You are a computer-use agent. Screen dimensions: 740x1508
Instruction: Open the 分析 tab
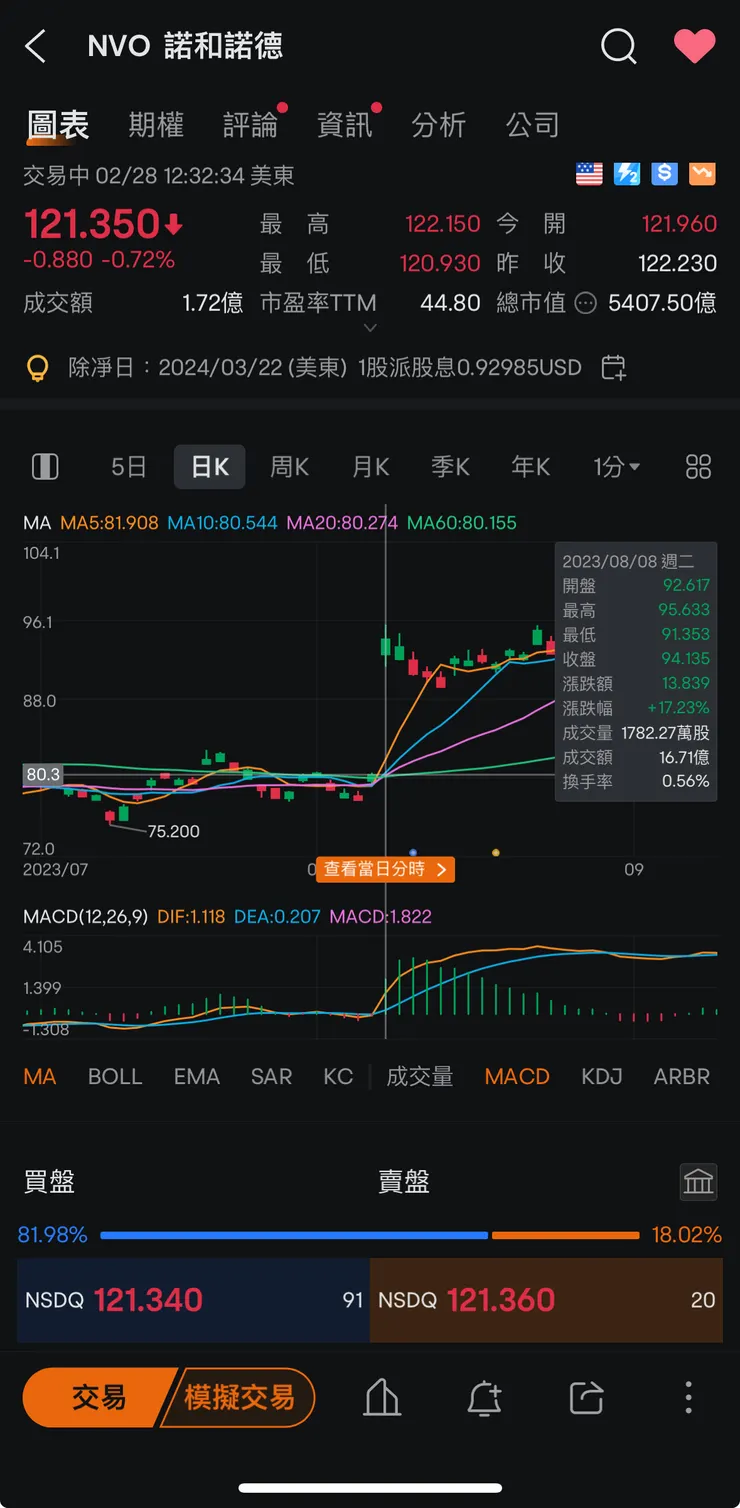click(438, 124)
